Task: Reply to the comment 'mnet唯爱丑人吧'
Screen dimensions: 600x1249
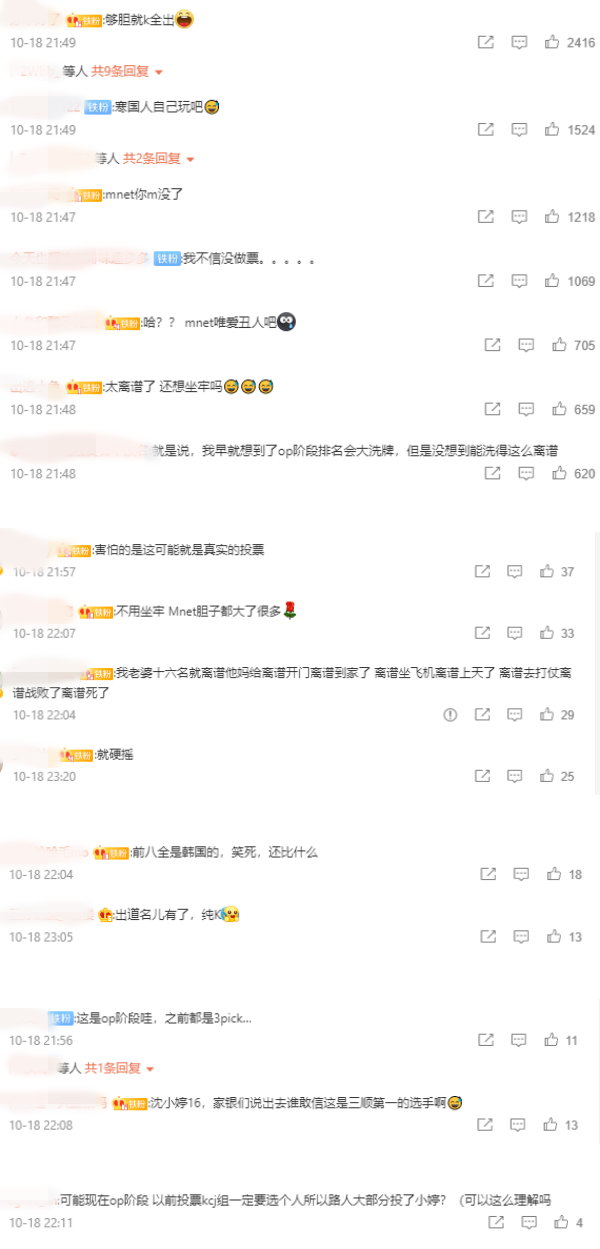Action: (x=526, y=345)
